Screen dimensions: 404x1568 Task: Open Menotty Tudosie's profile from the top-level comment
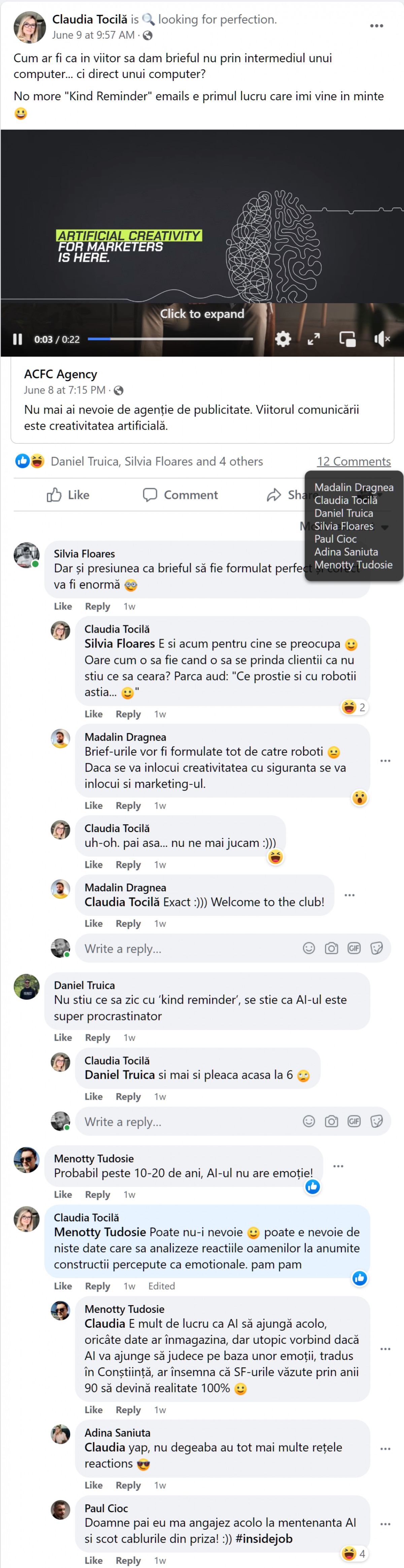point(94,1159)
